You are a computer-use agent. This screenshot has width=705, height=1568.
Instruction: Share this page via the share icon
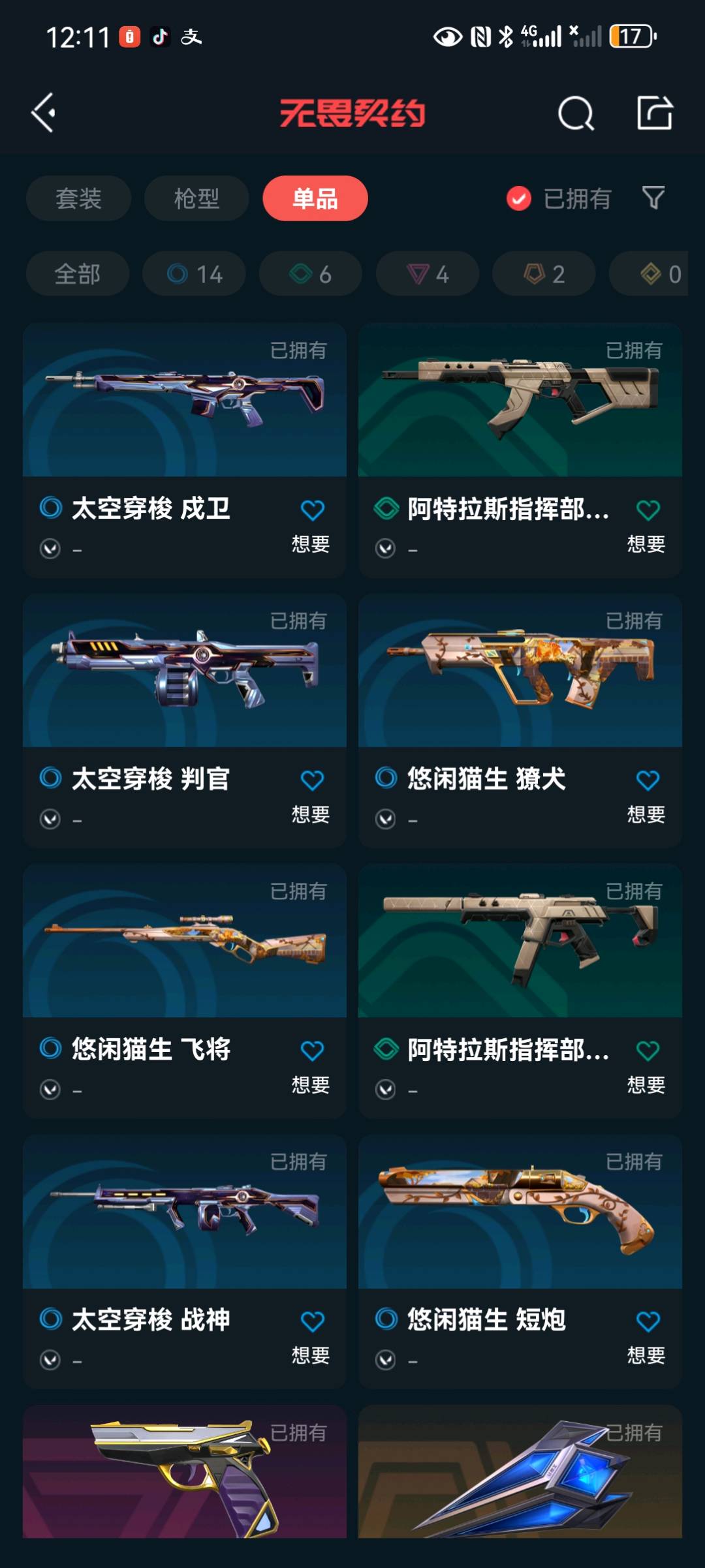point(655,113)
